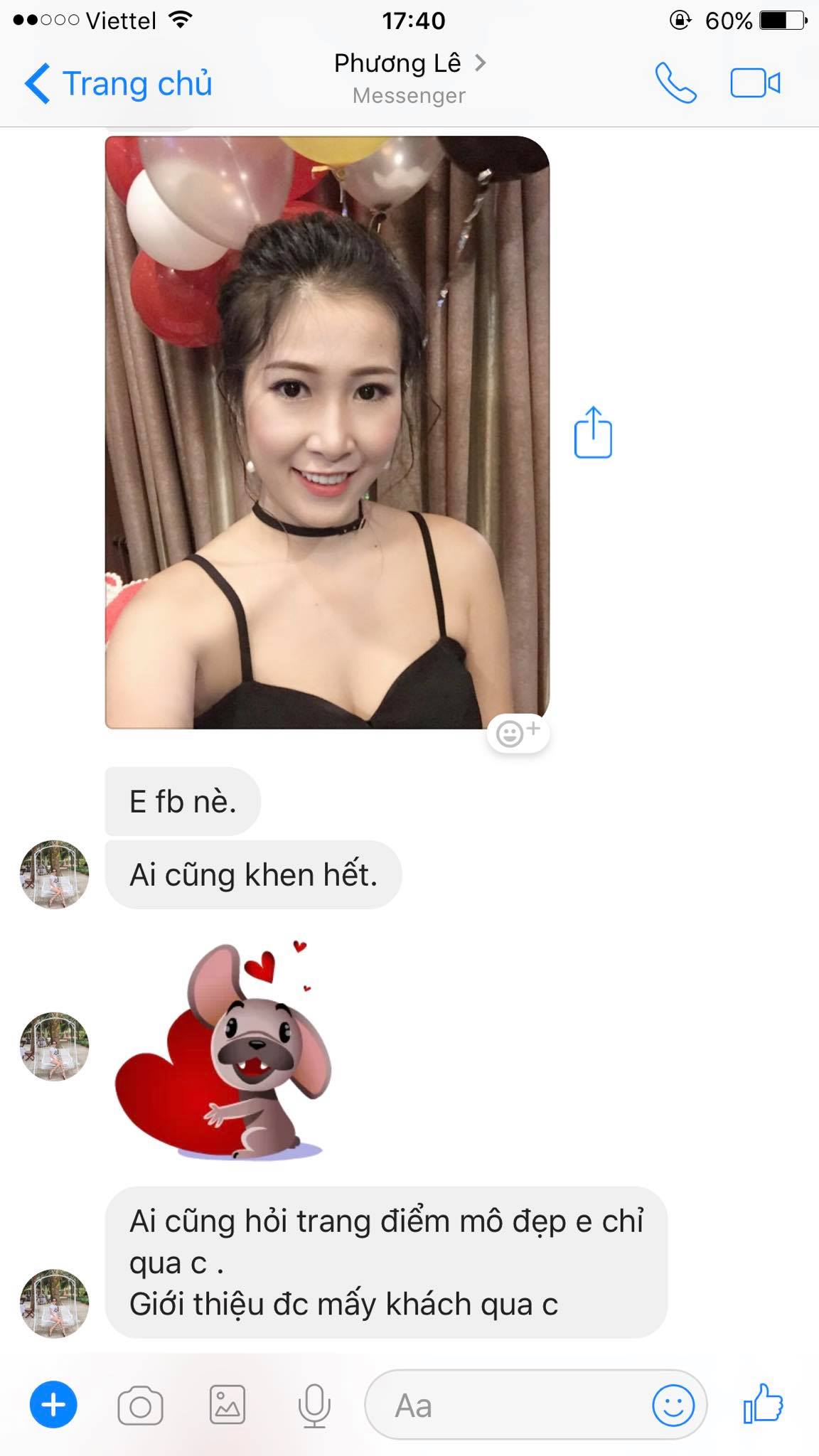Open the received photo in full view
The width and height of the screenshot is (819, 1456).
coord(327,432)
